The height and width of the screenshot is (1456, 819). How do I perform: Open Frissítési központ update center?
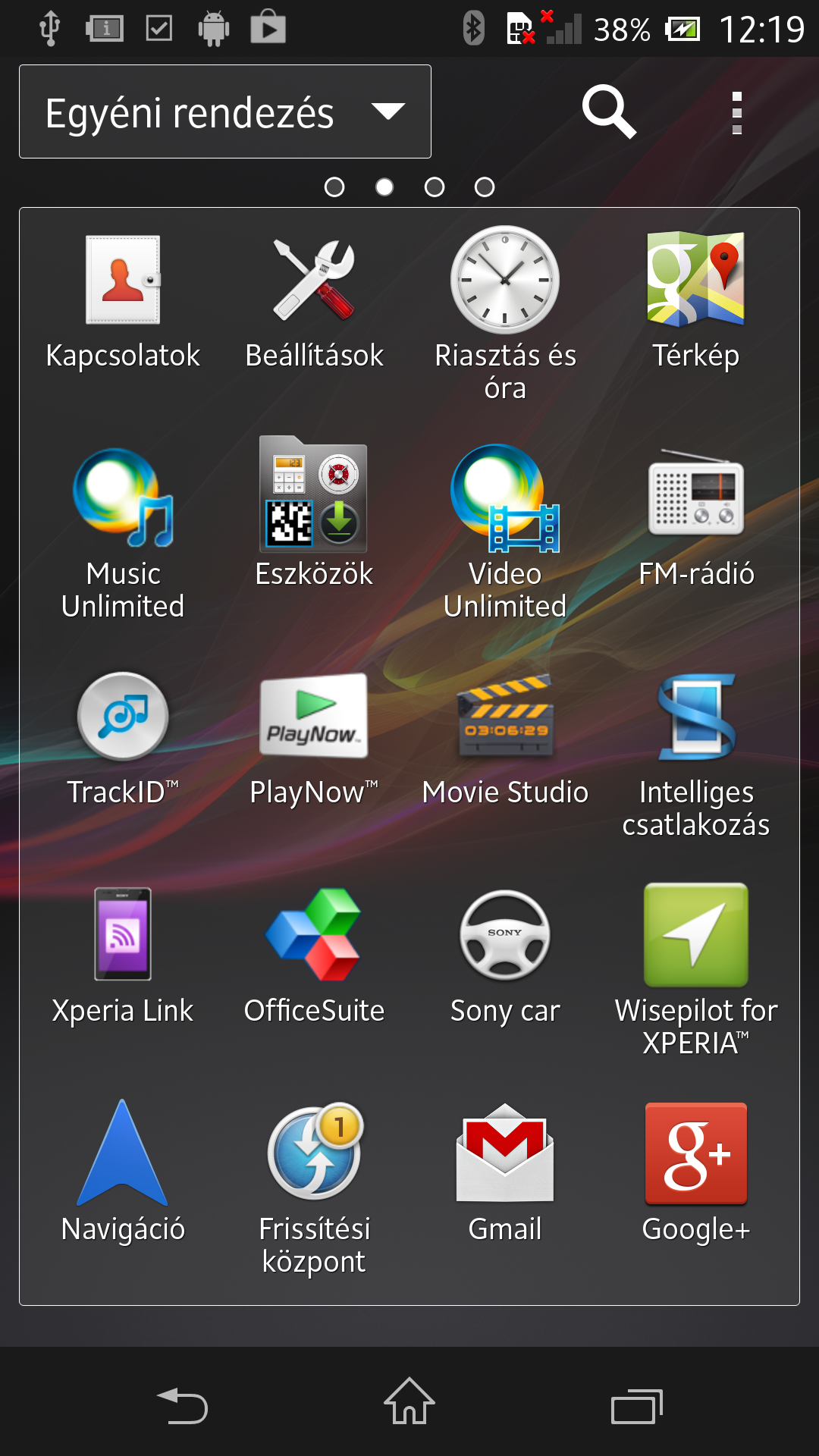314,1153
